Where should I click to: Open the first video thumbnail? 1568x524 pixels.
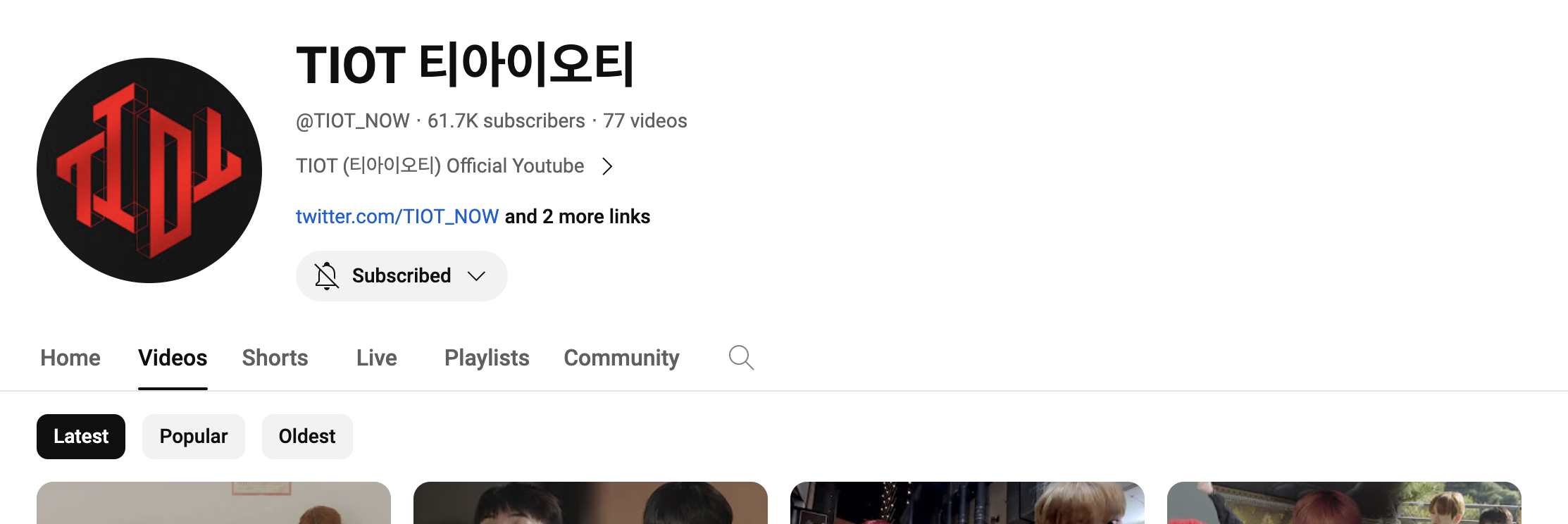[x=213, y=504]
